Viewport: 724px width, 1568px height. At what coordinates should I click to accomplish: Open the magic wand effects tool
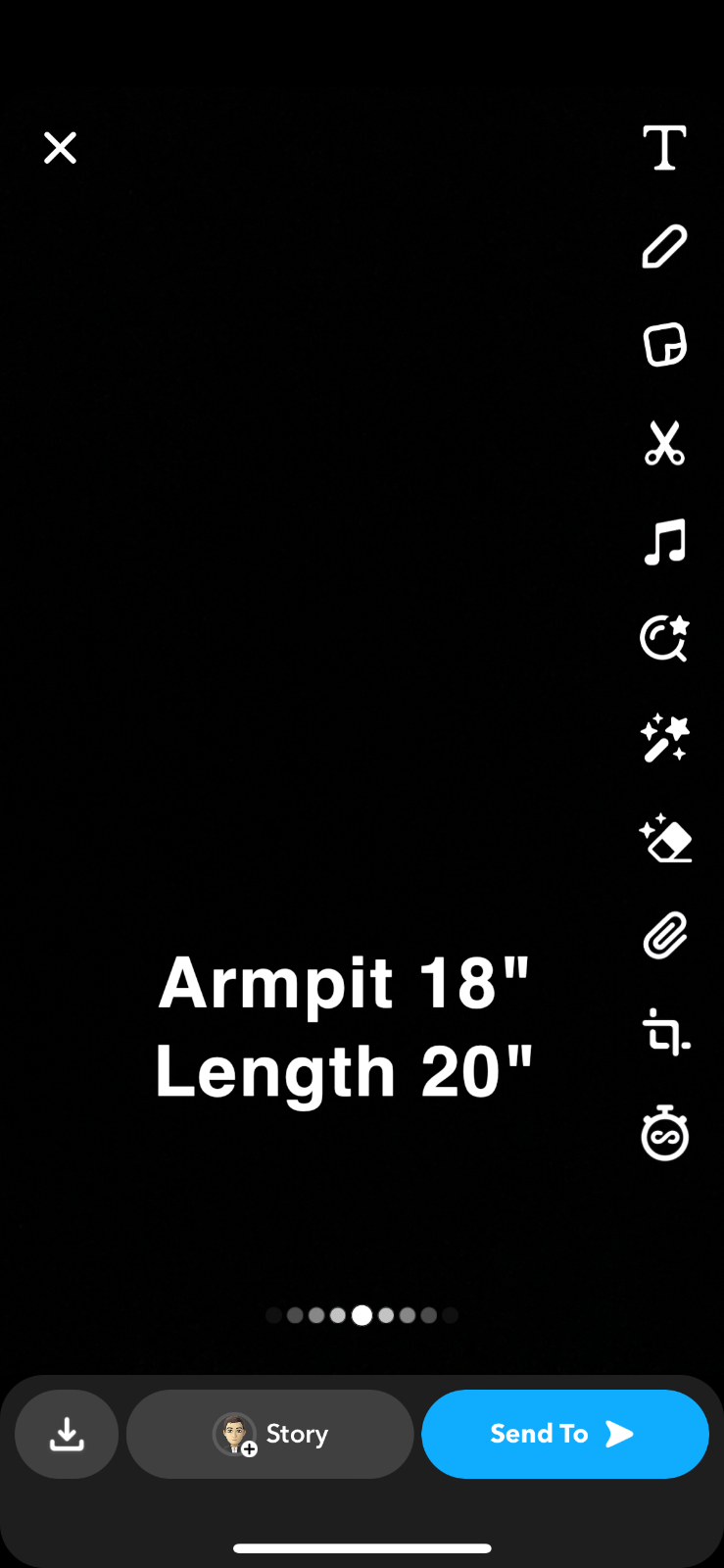664,738
